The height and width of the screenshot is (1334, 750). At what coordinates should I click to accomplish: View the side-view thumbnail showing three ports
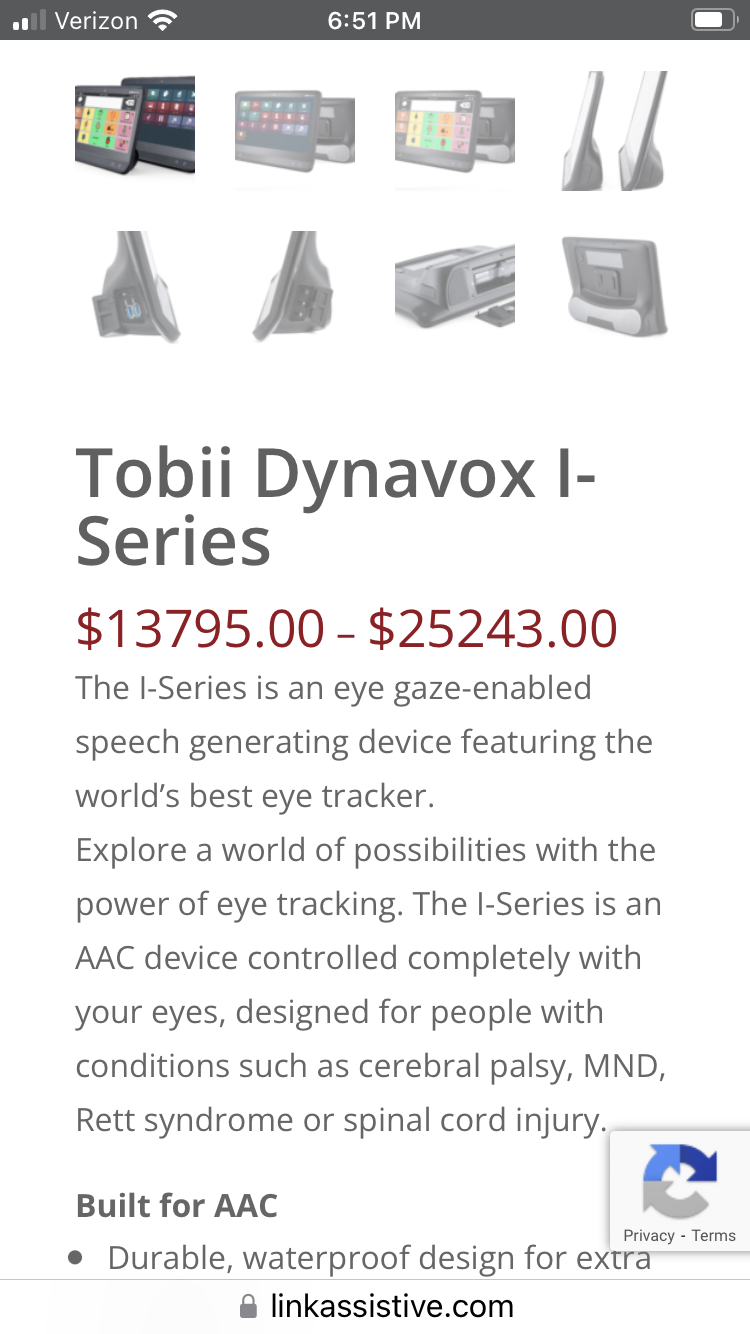click(295, 288)
